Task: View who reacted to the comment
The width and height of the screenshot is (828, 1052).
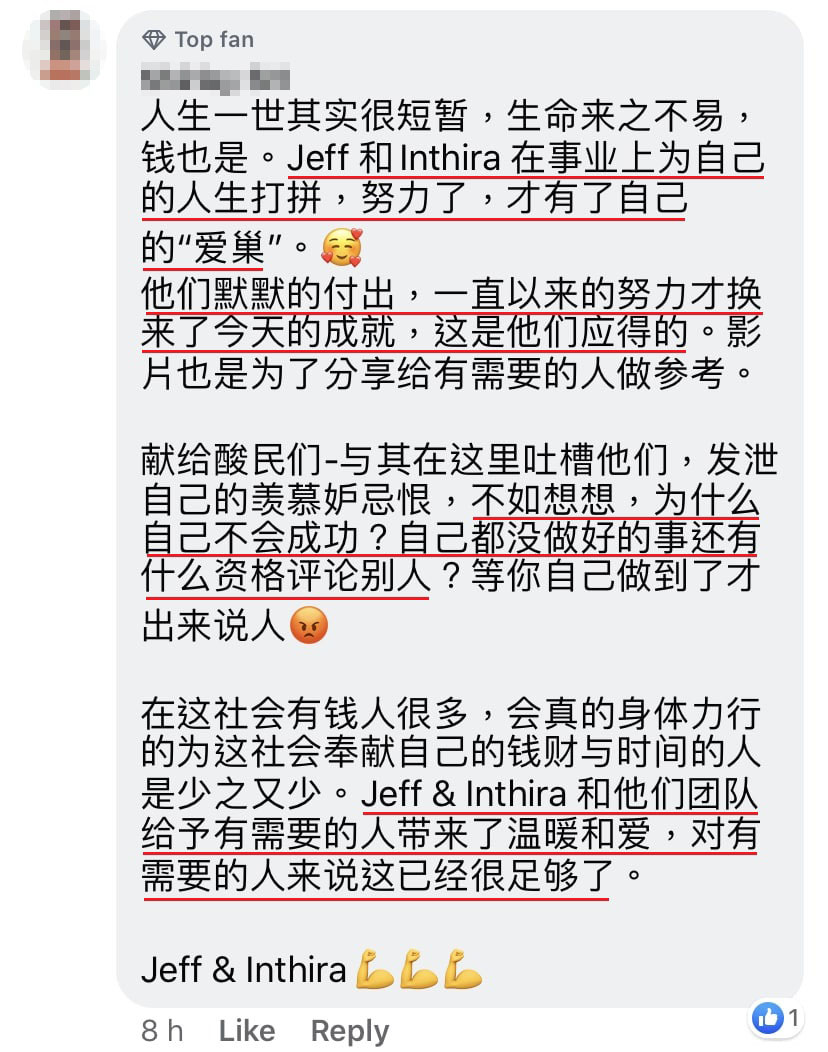Action: click(777, 1019)
